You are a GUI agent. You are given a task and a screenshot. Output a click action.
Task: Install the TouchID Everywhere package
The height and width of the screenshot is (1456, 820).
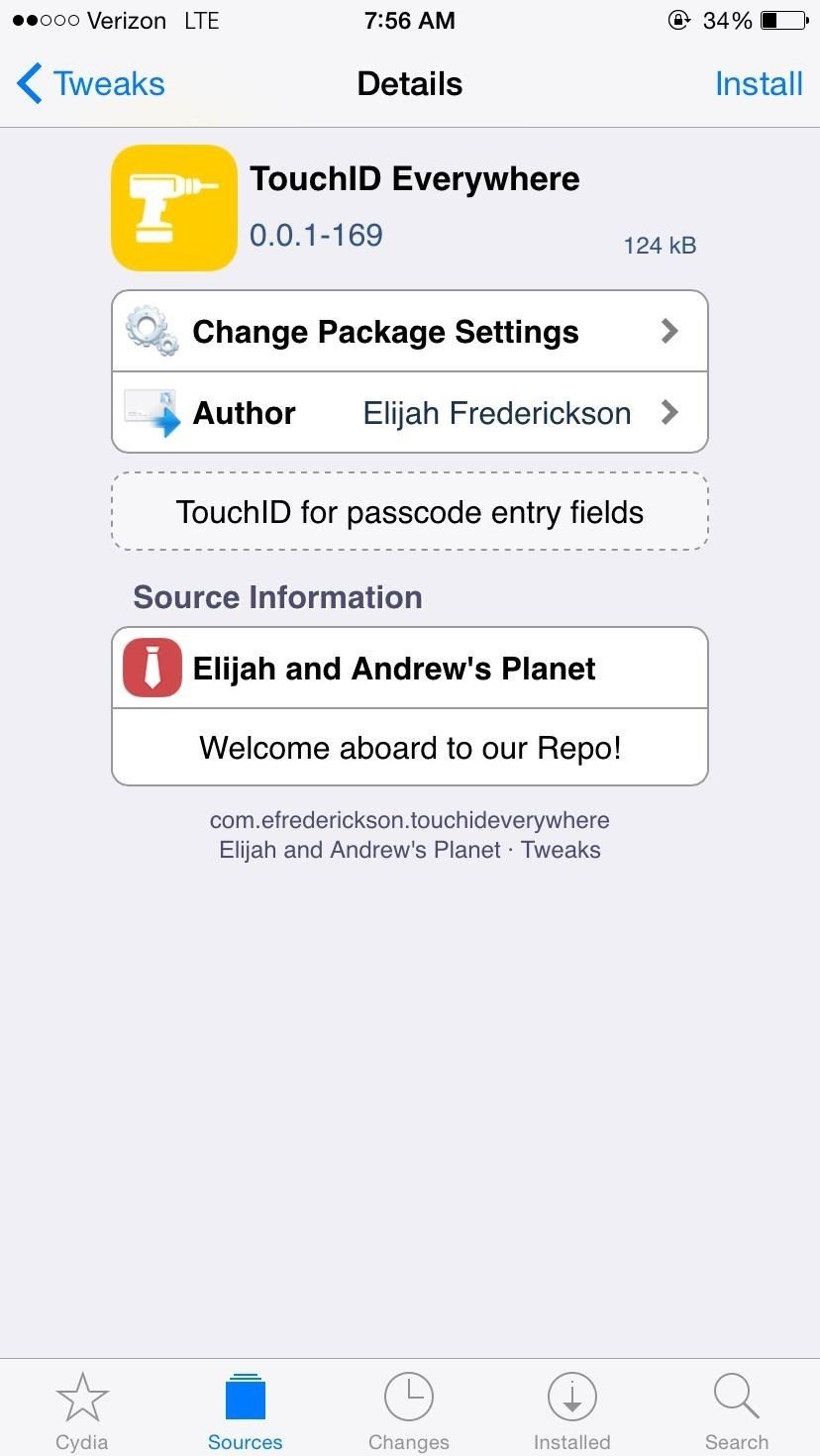point(758,84)
